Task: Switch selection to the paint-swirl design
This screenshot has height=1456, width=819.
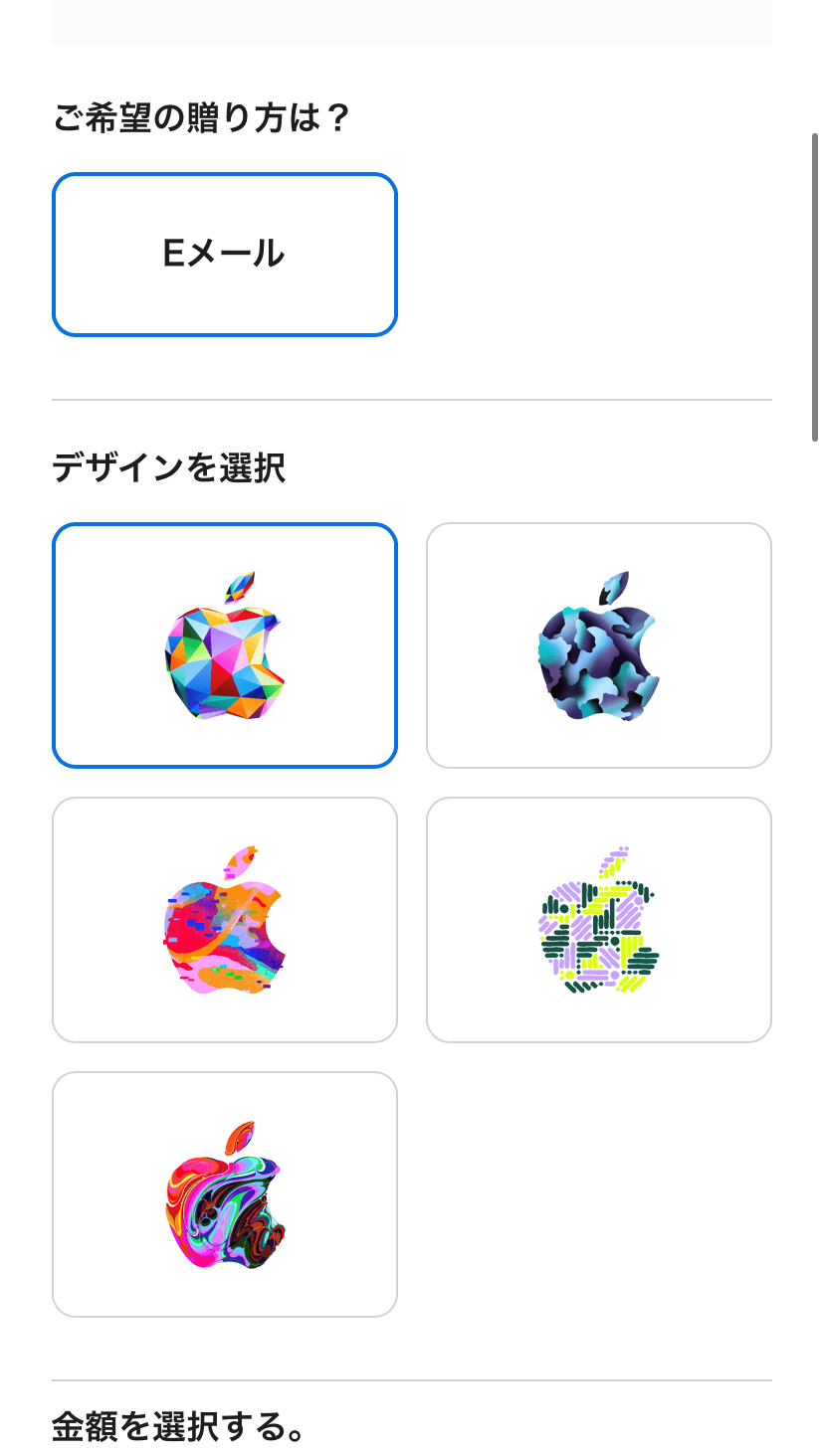Action: 224,1193
